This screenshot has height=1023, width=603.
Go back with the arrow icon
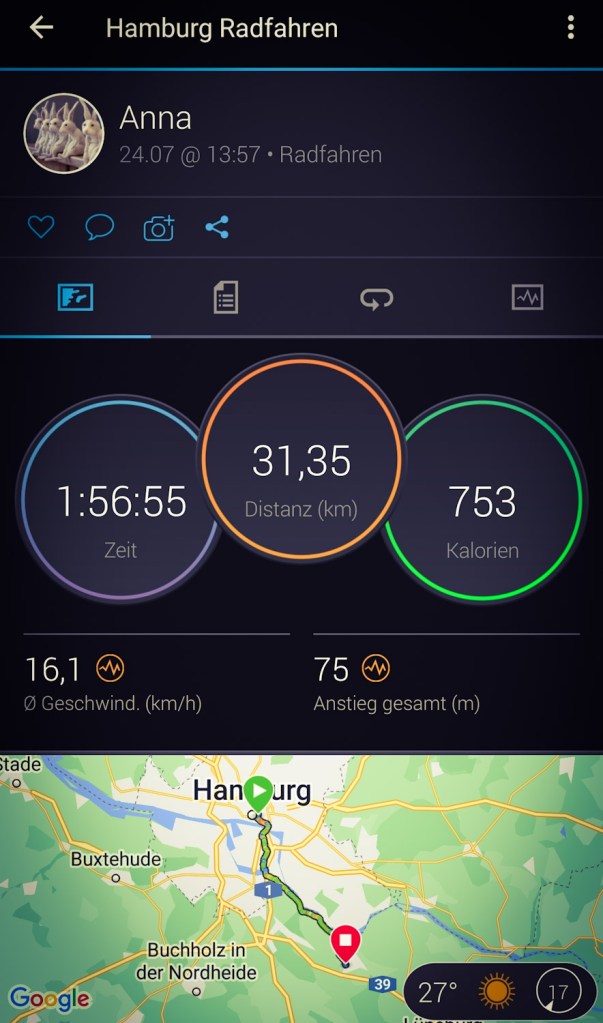(x=41, y=28)
